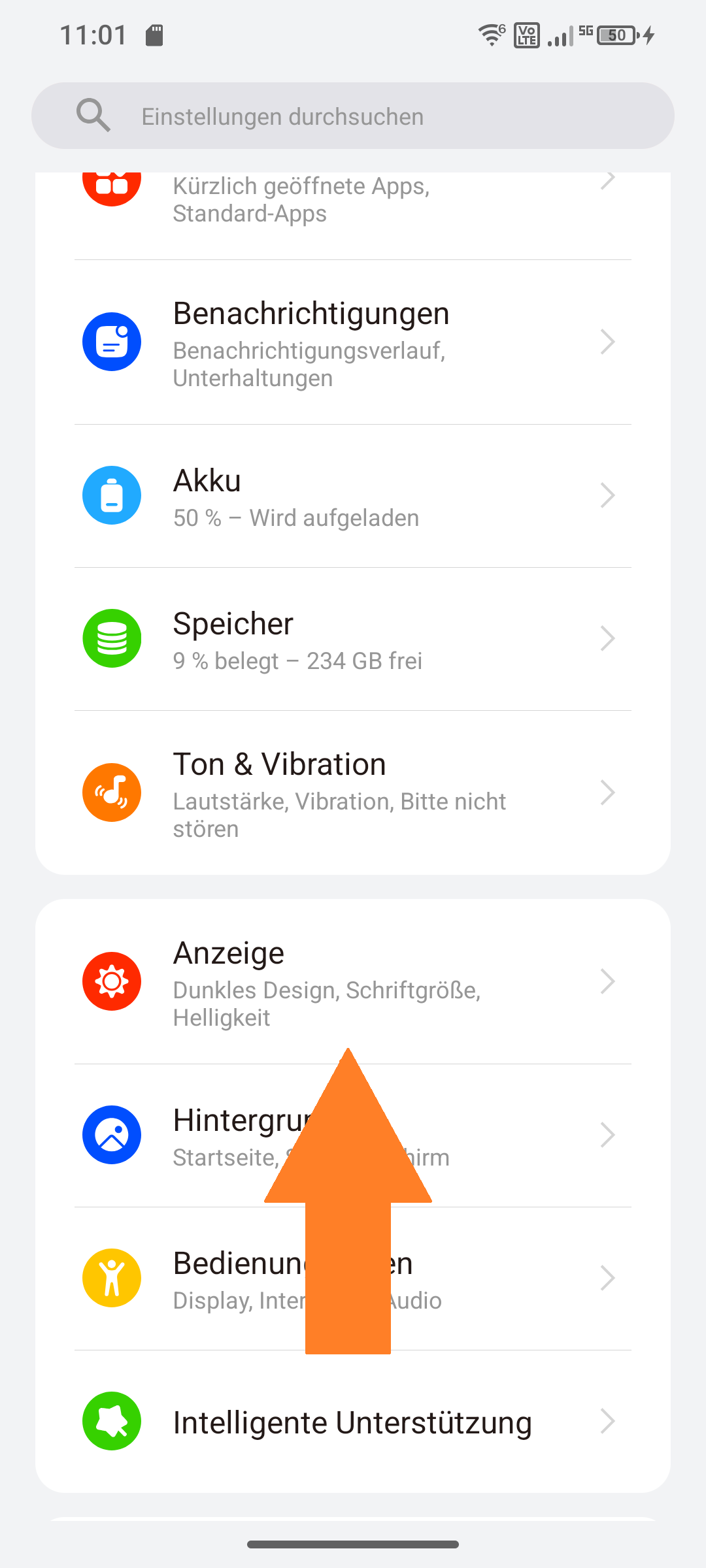Tap the yellow Bedienungshilfen accessibility icon

111,1277
